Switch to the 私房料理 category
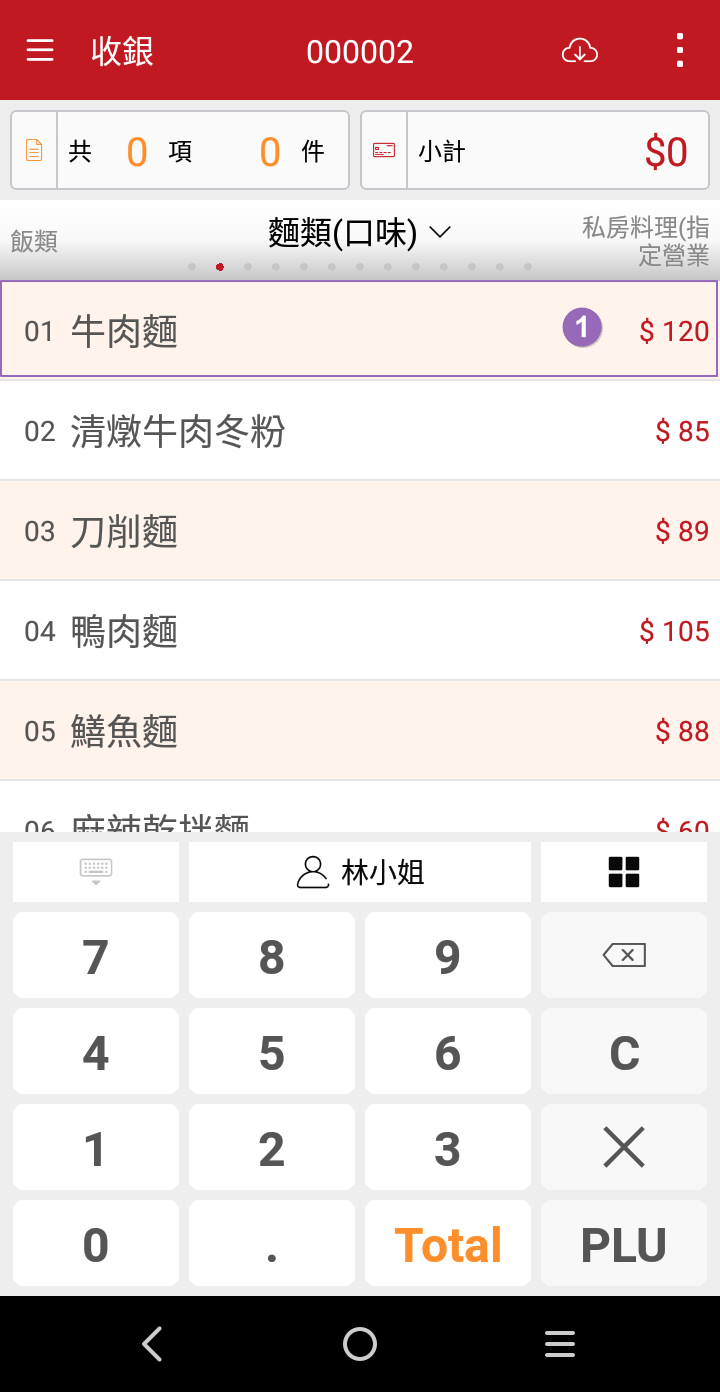This screenshot has width=720, height=1392. click(x=646, y=241)
